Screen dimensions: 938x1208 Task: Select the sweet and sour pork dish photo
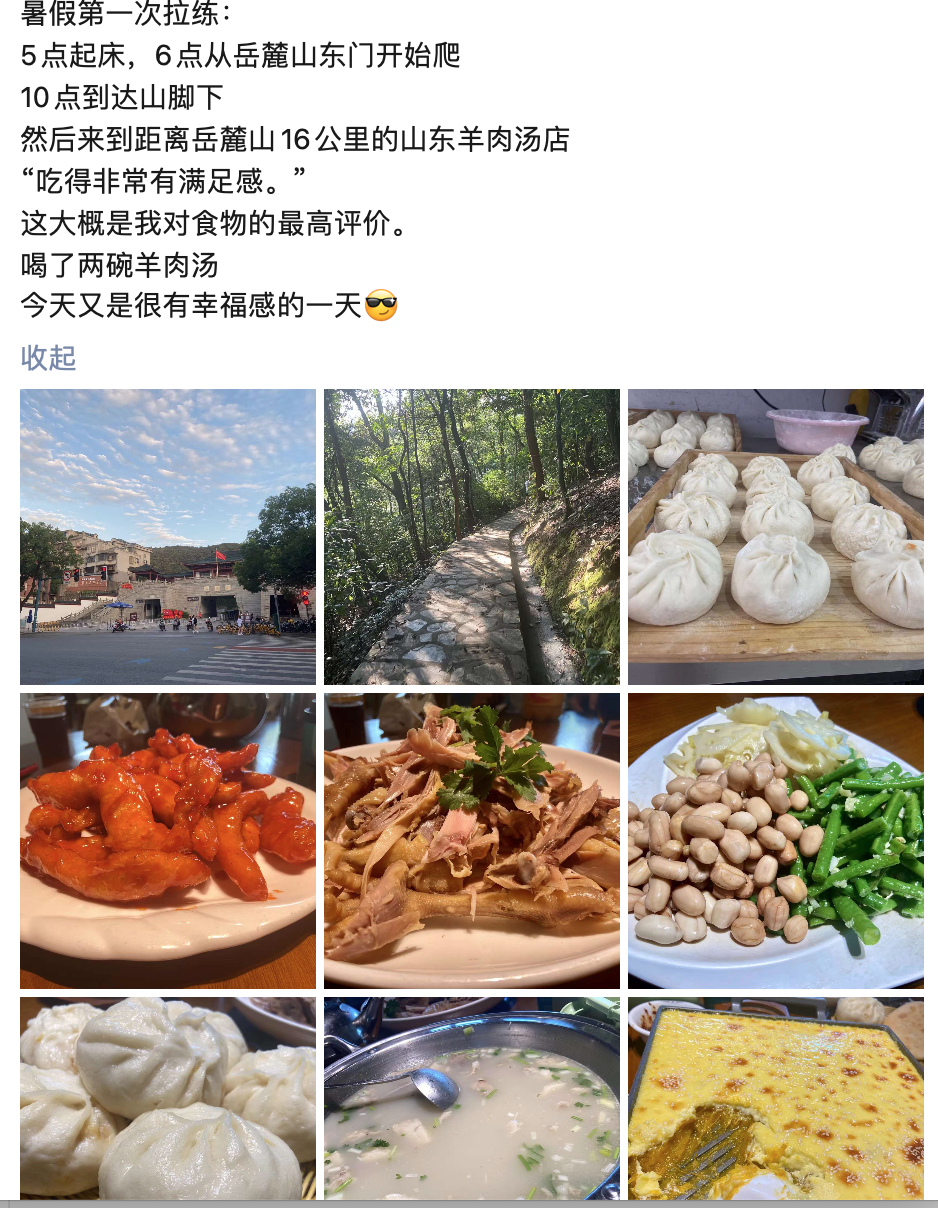pos(167,841)
